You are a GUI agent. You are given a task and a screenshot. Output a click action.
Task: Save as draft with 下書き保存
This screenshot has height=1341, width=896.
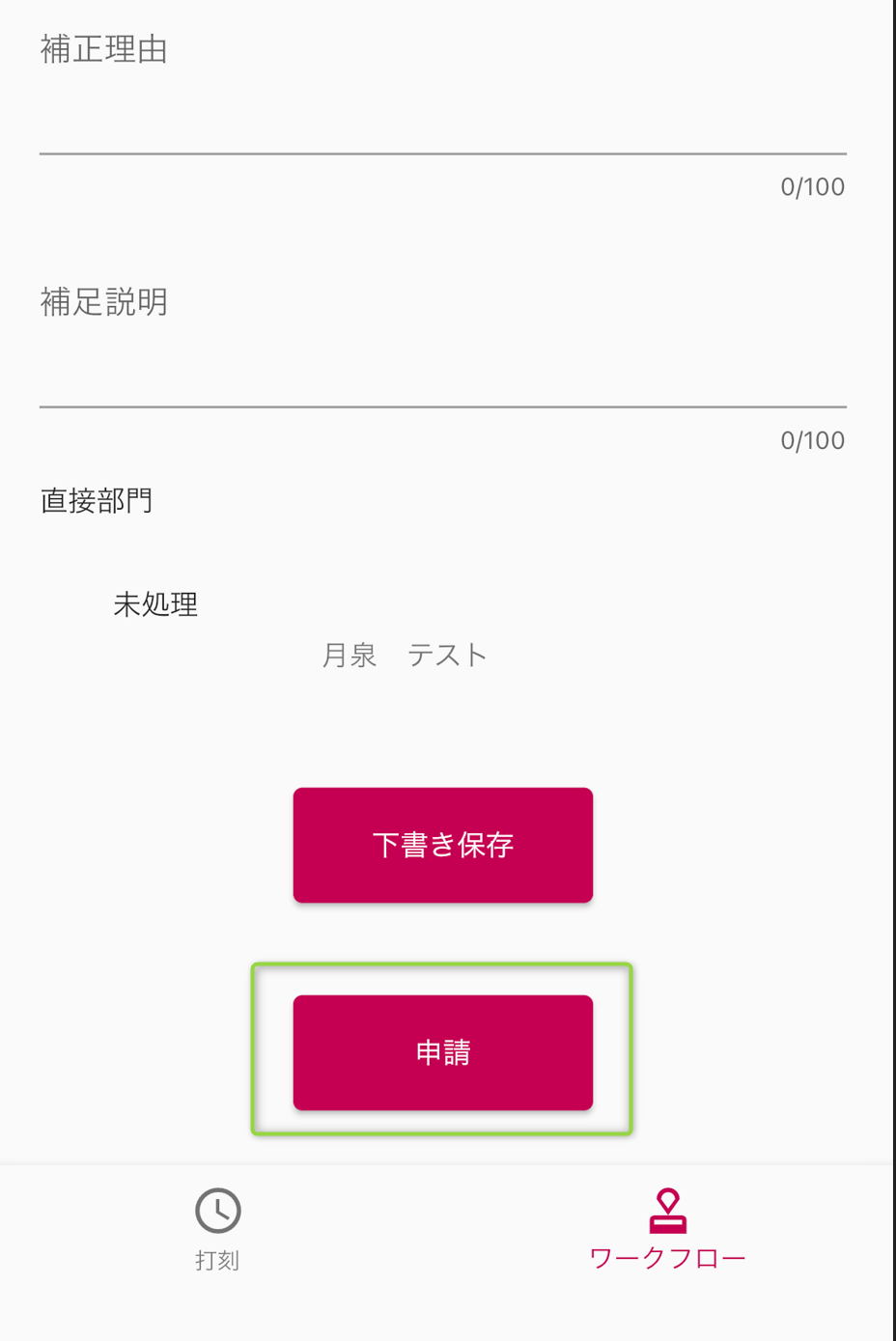[442, 845]
